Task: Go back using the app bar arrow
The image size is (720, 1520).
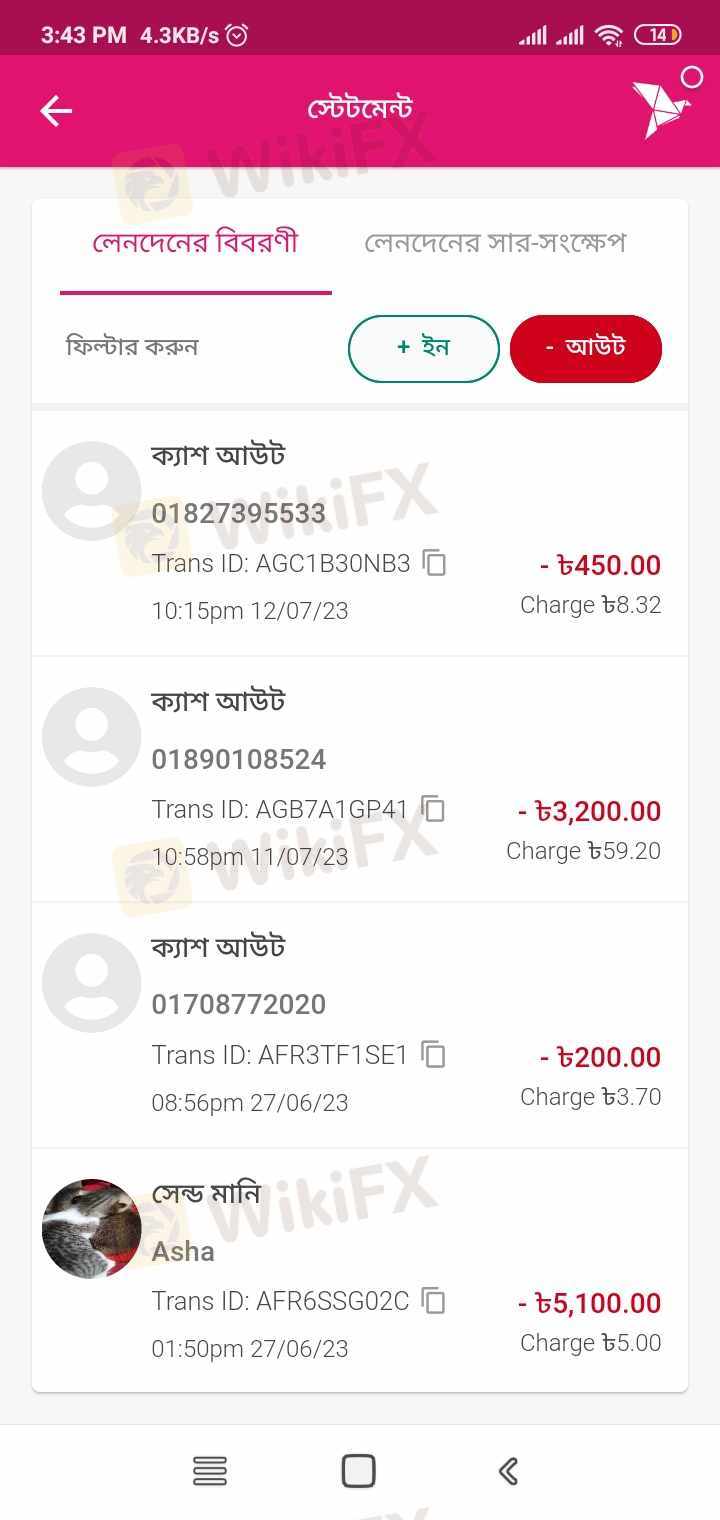Action: (x=56, y=111)
